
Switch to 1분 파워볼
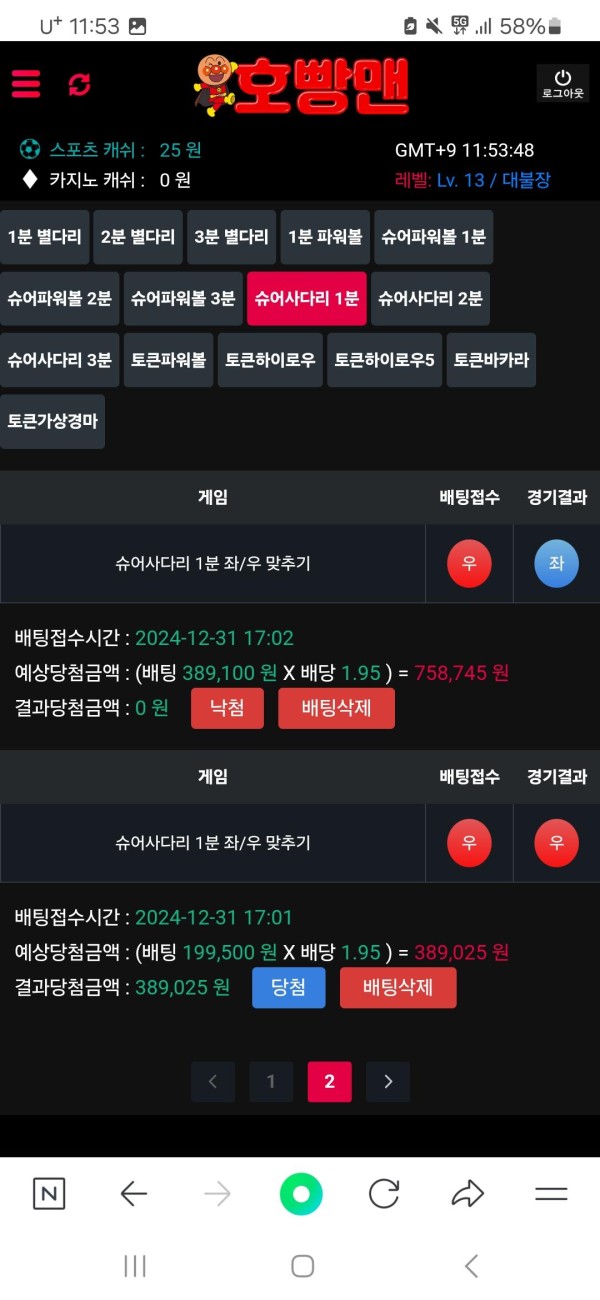tap(325, 237)
